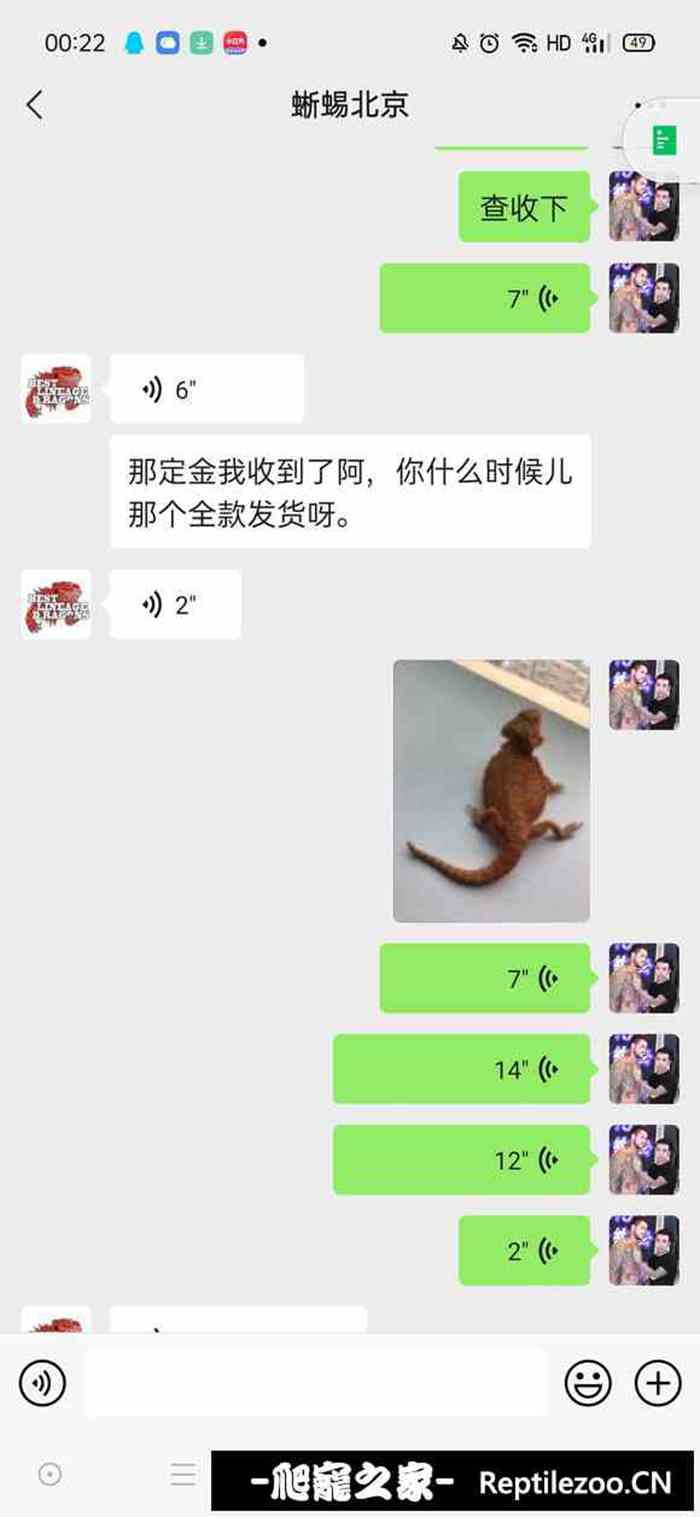Go back from the 蜥蜴北京 chat
This screenshot has height=1517, width=700.
pos(35,105)
